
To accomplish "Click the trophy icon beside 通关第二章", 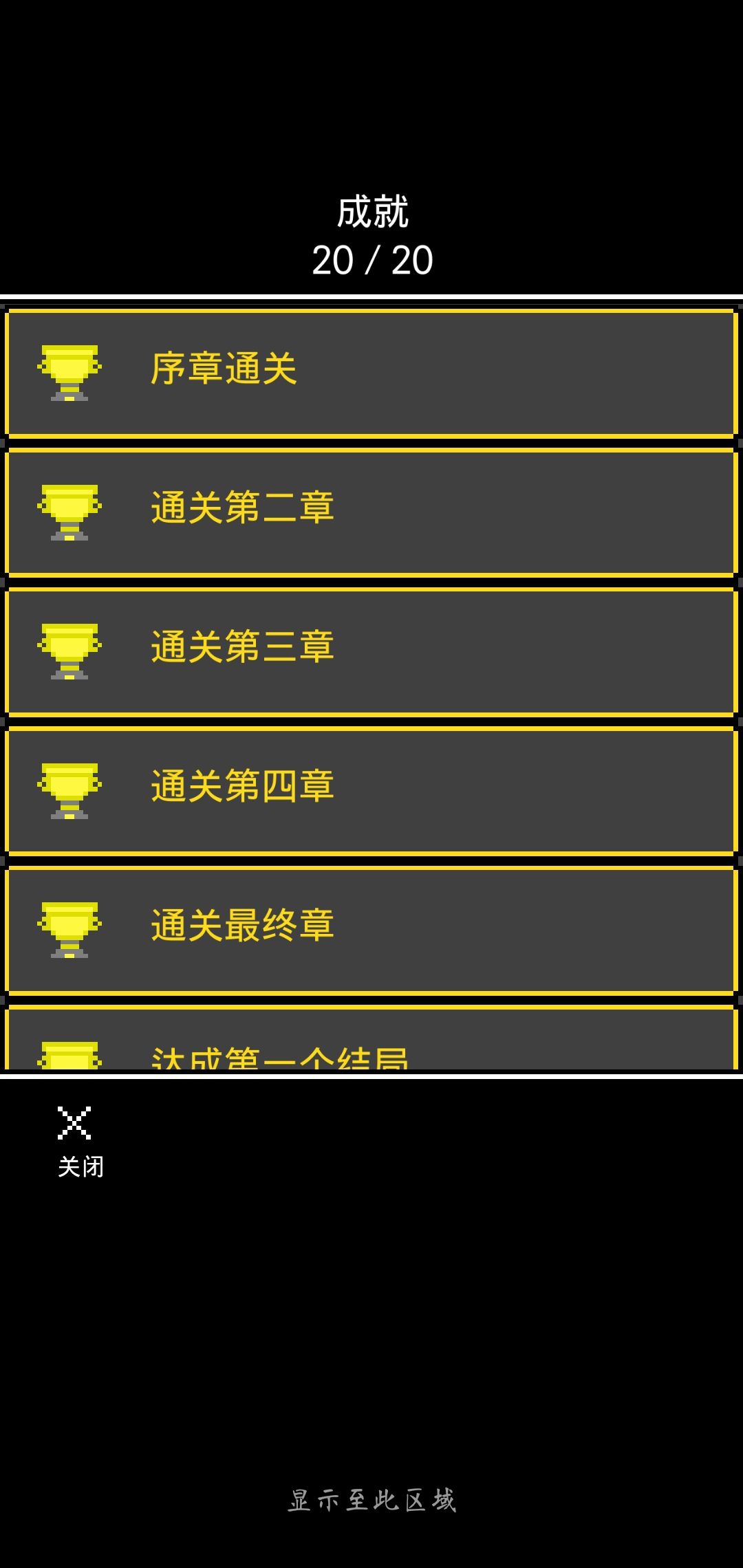I will pyautogui.click(x=69, y=510).
